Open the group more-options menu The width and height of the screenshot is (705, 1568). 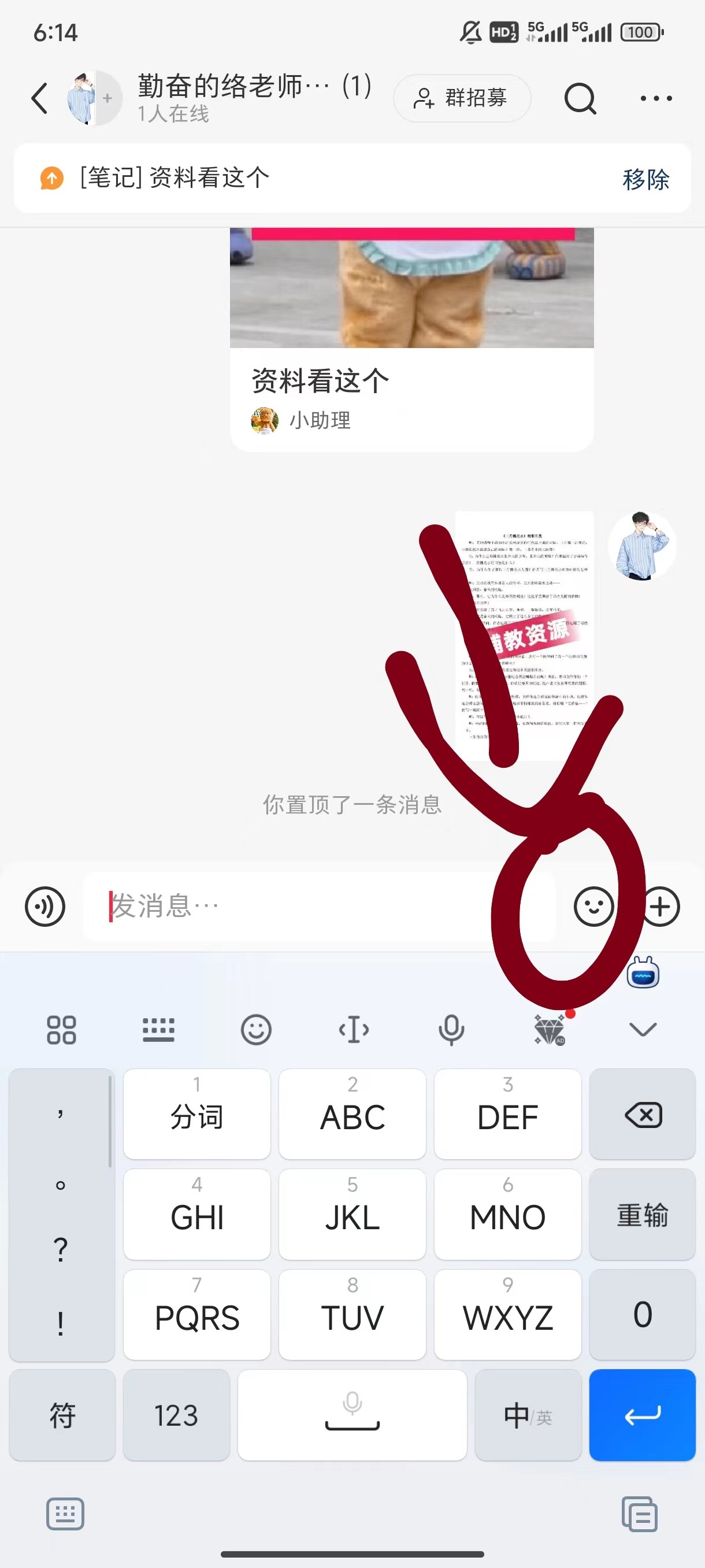(655, 99)
